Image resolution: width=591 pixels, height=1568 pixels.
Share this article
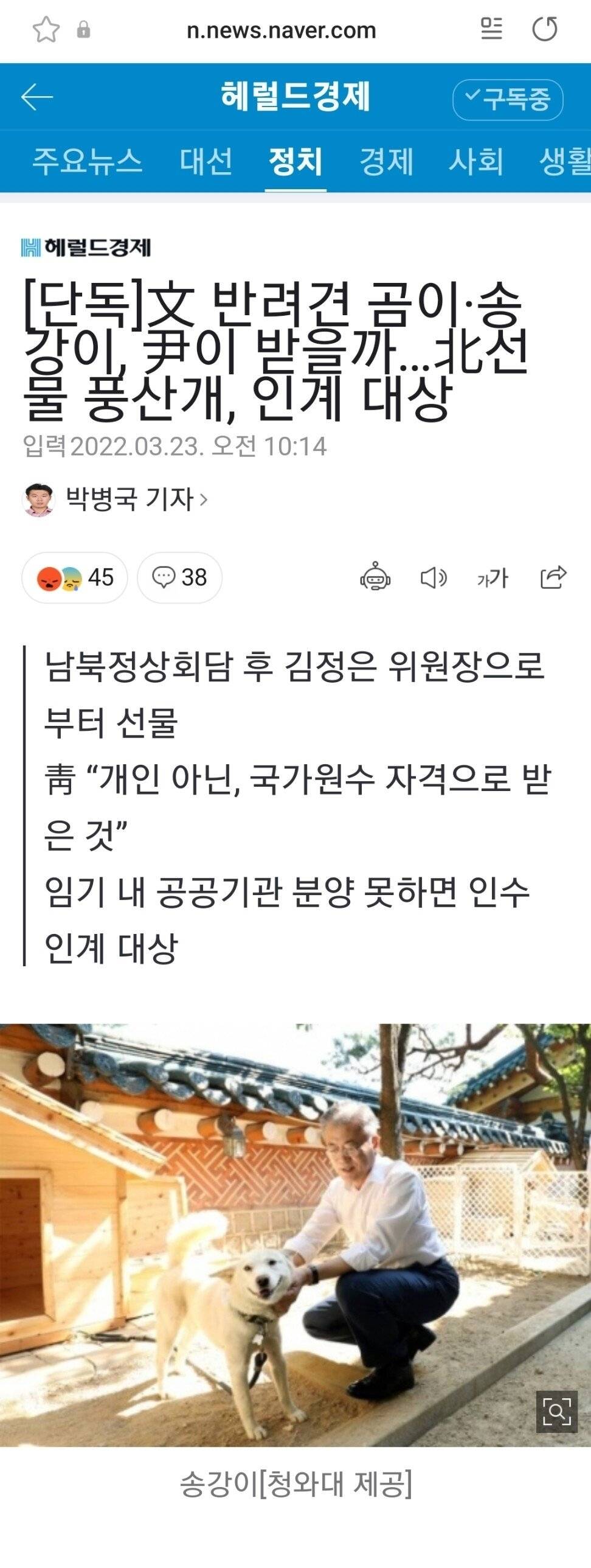[553, 577]
